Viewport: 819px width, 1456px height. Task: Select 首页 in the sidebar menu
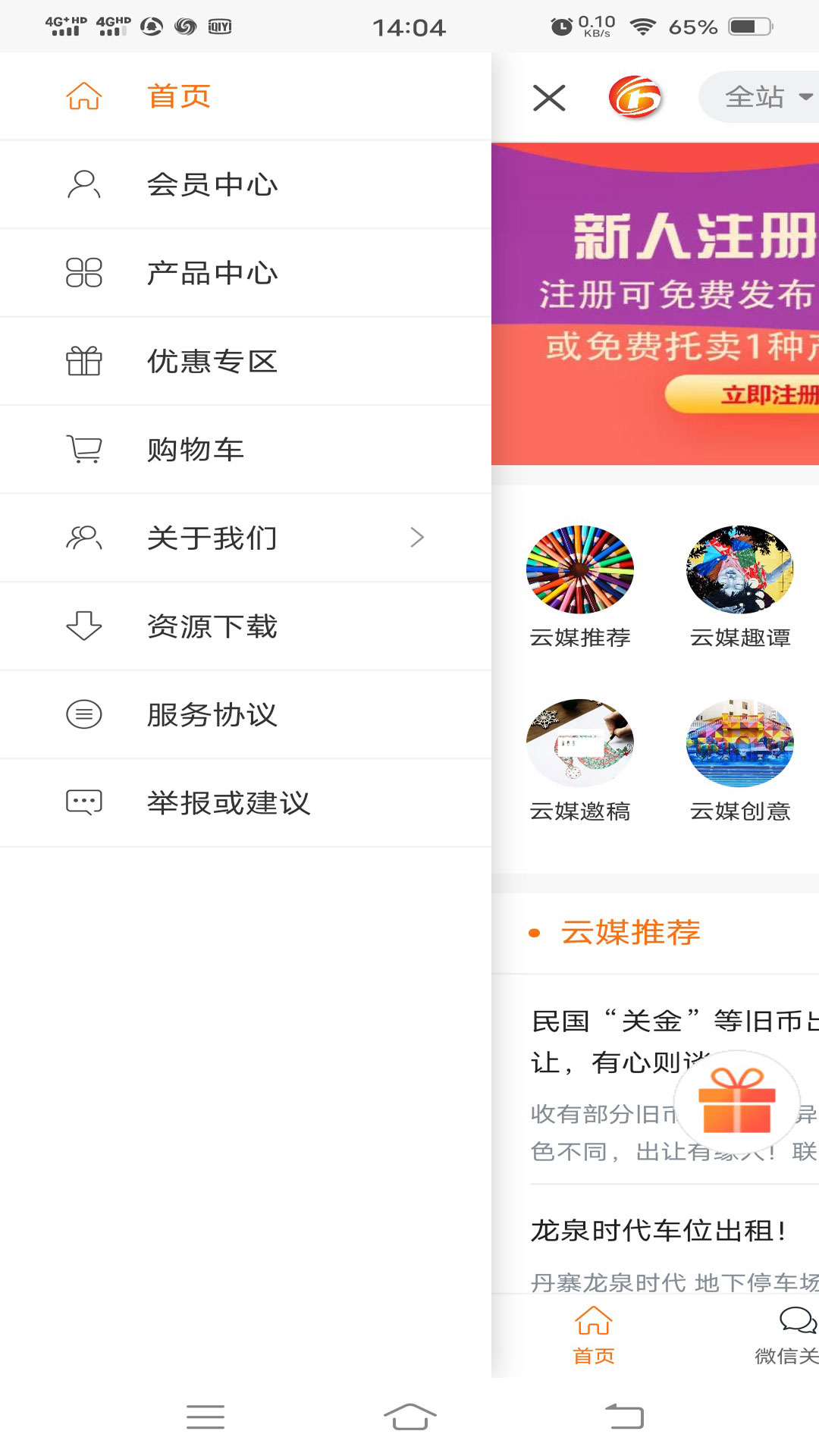(180, 95)
